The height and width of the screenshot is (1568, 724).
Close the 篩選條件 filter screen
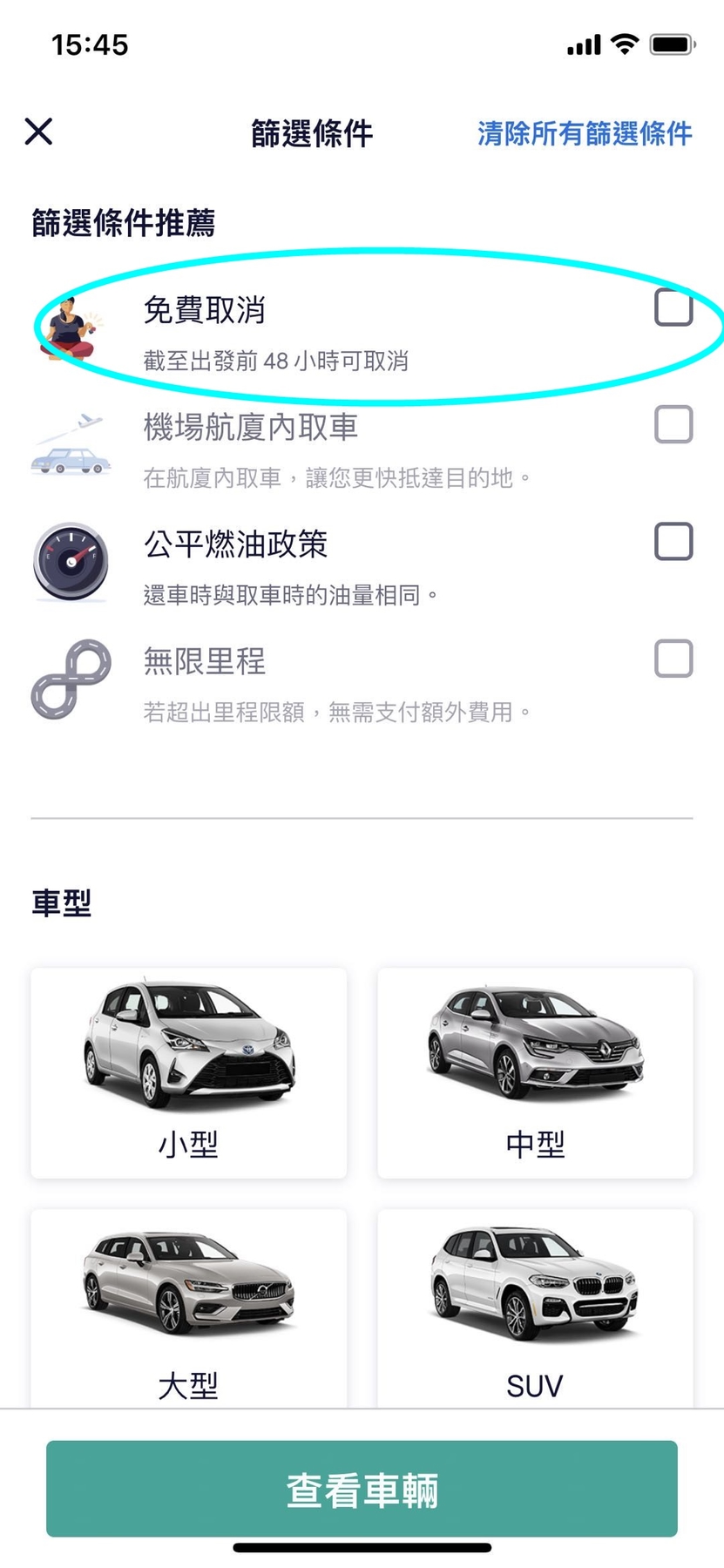click(x=39, y=132)
